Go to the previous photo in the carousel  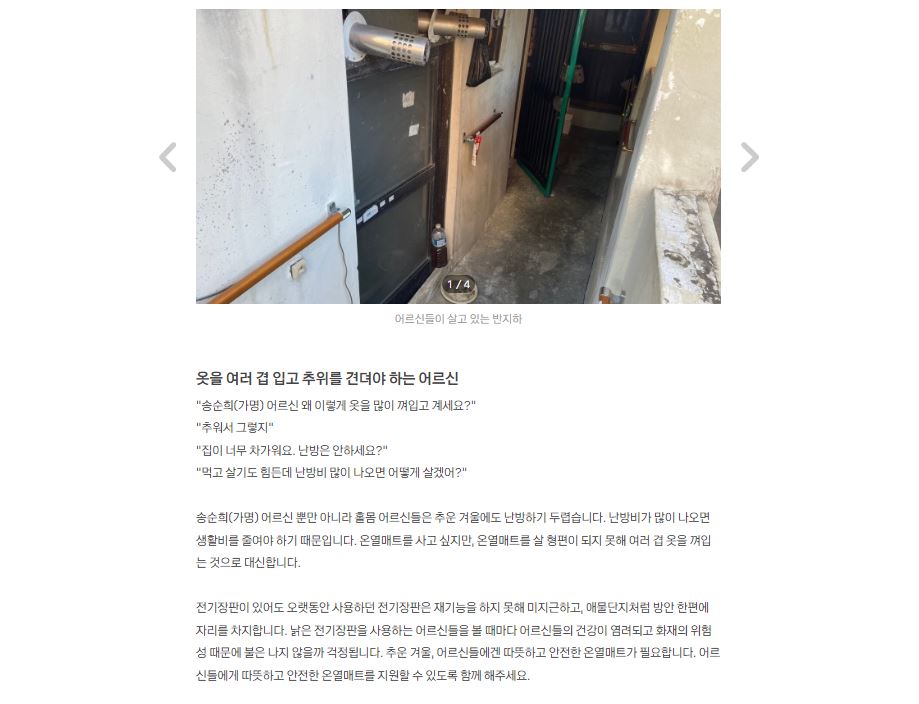tap(168, 157)
